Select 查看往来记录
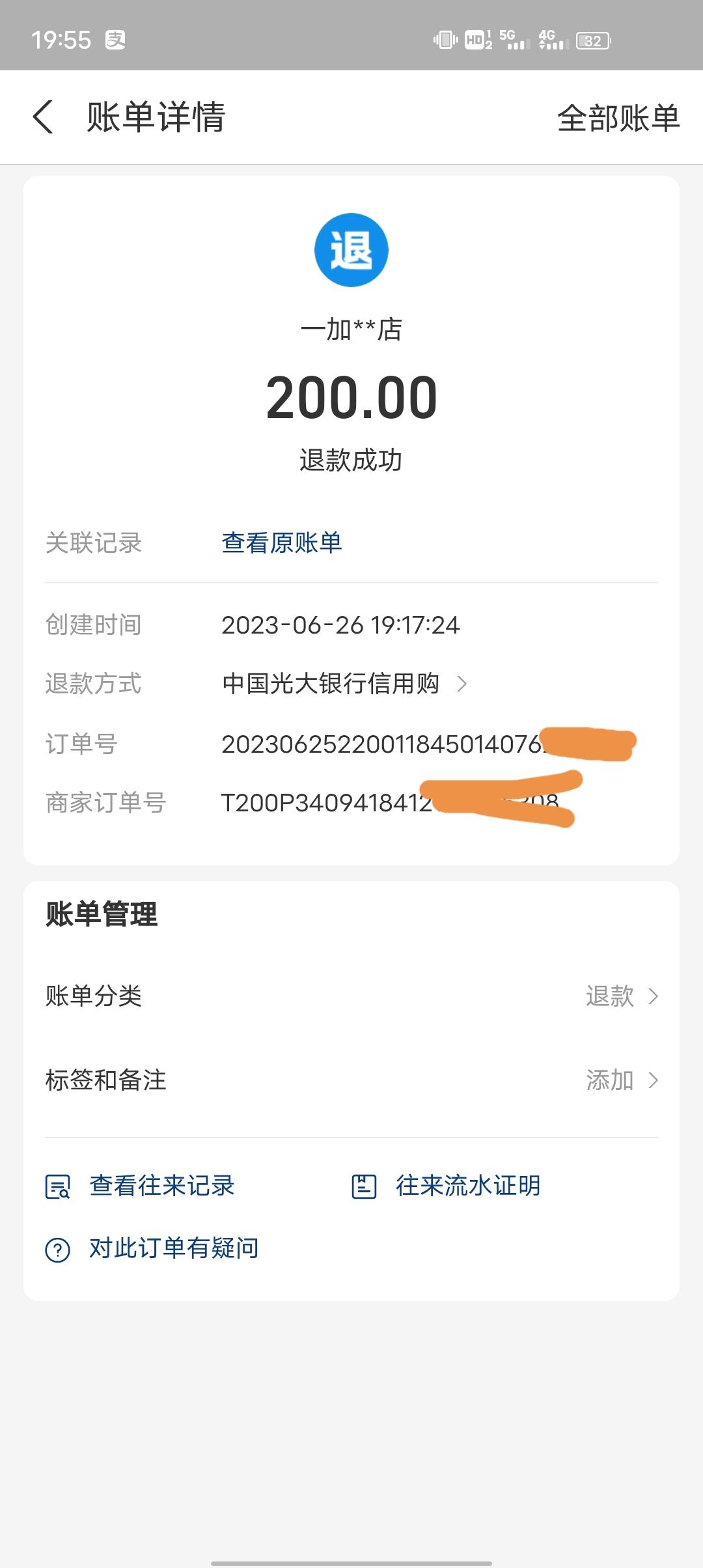Screen dimensions: 703x1568 139,1186
